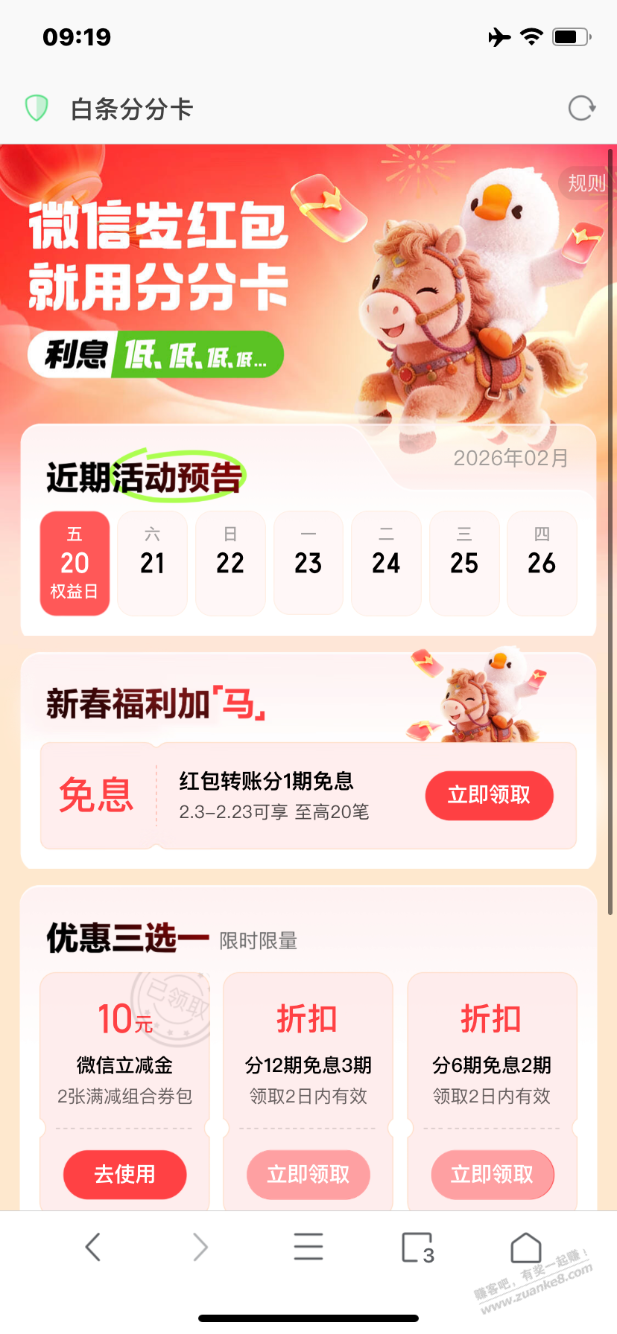Select Thursday the 26th in the calendar

[542, 564]
